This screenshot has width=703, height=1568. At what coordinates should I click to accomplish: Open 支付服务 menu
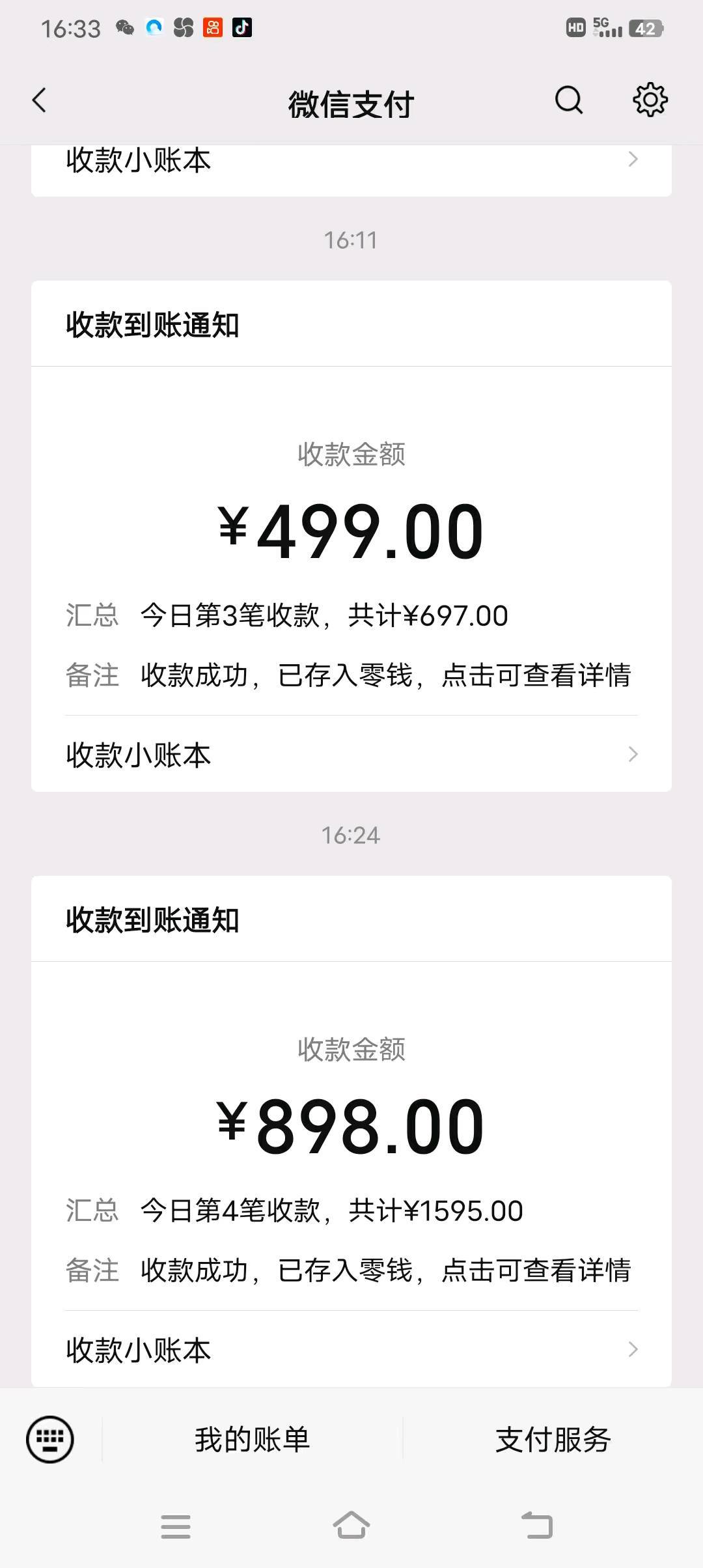point(553,1439)
